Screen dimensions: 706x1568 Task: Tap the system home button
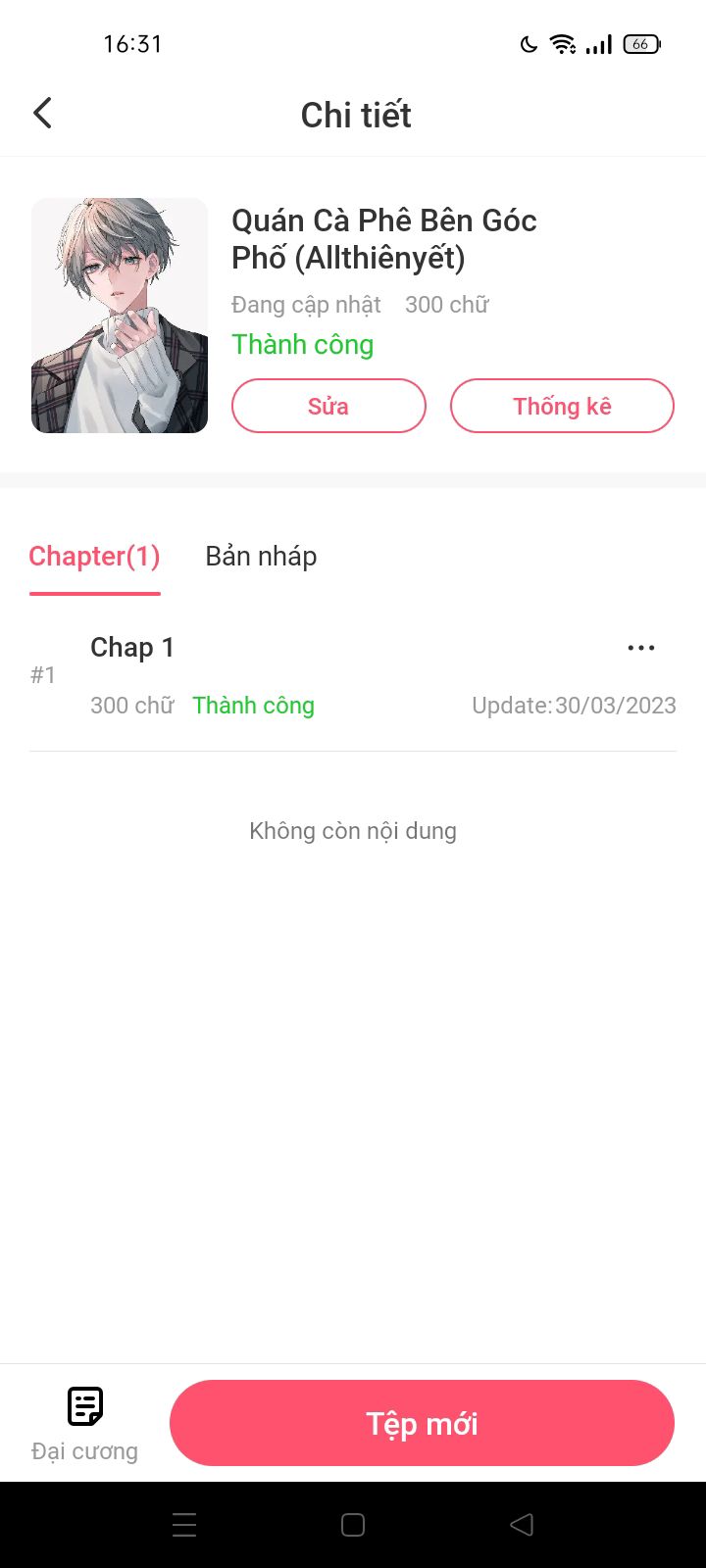[353, 1525]
